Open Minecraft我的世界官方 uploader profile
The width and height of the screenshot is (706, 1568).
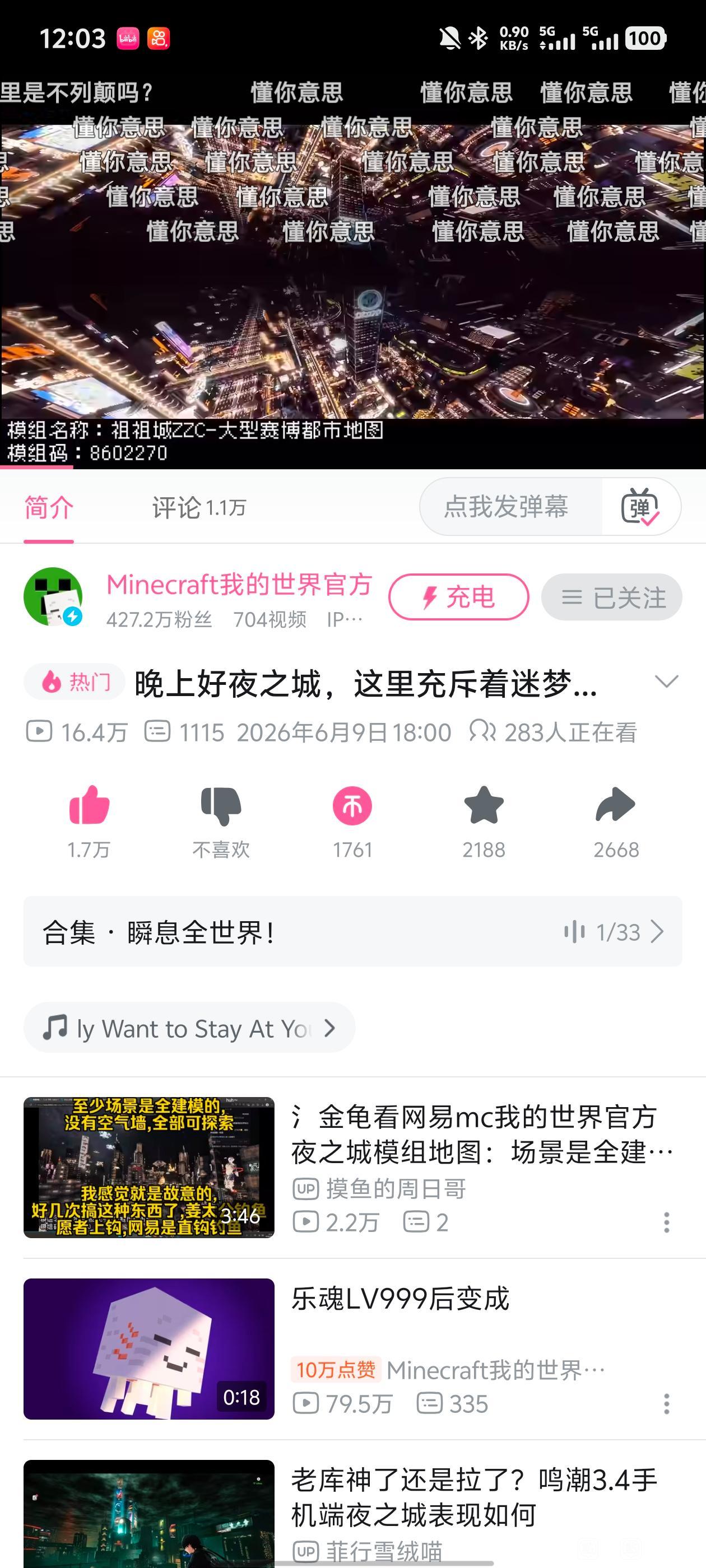coord(239,584)
